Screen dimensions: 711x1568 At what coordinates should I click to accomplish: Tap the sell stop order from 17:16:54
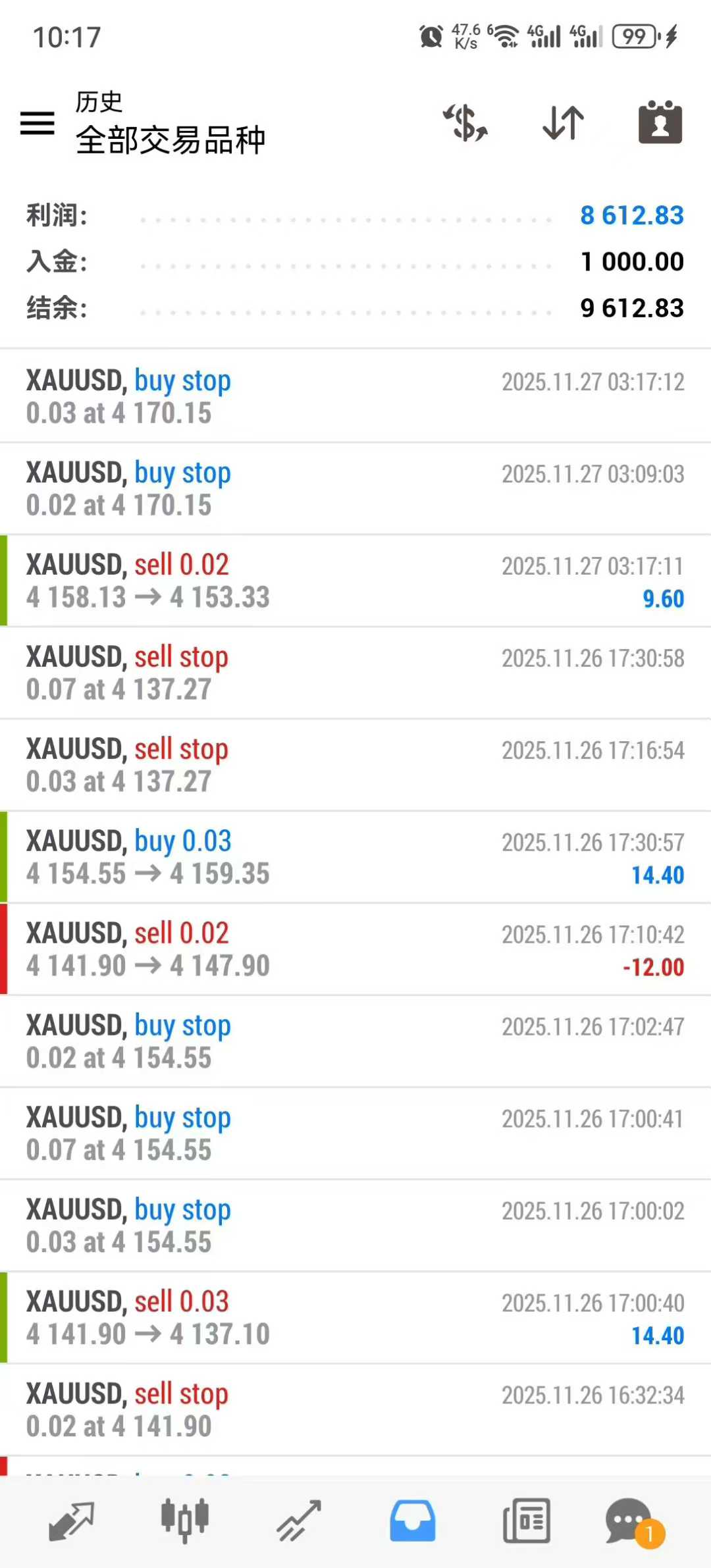[355, 765]
